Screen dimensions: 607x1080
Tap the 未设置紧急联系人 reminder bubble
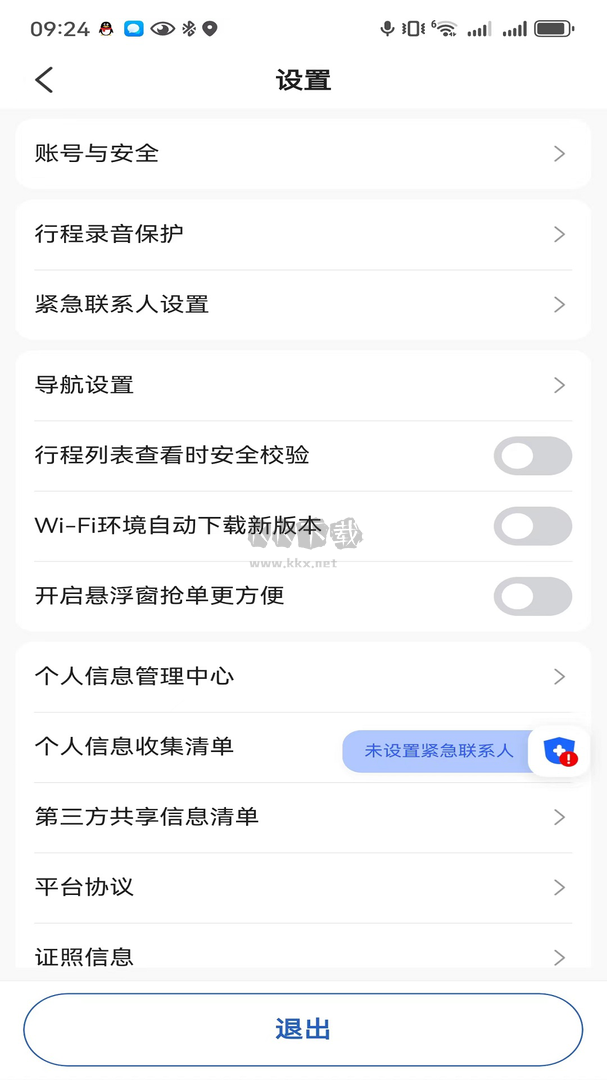click(438, 751)
